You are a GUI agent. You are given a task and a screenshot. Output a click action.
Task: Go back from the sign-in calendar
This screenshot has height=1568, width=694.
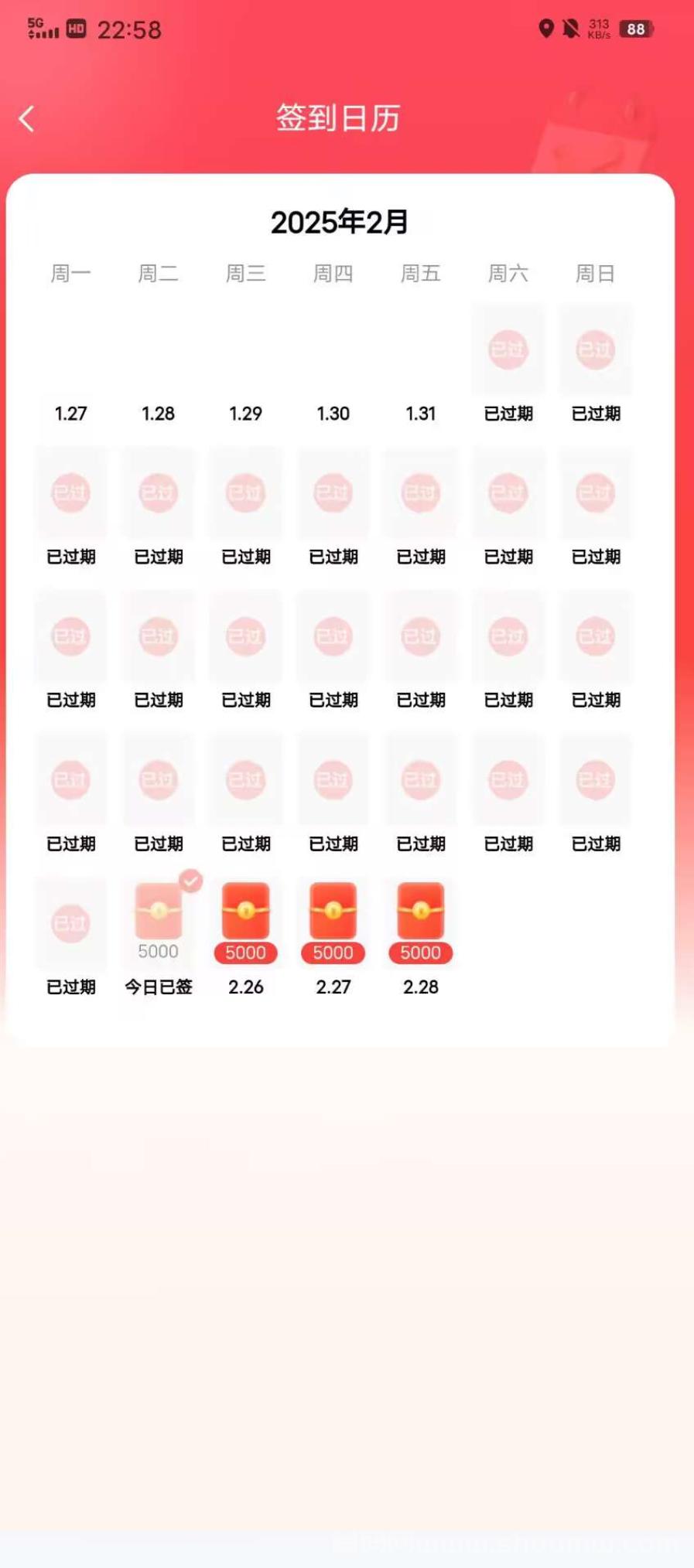click(27, 119)
